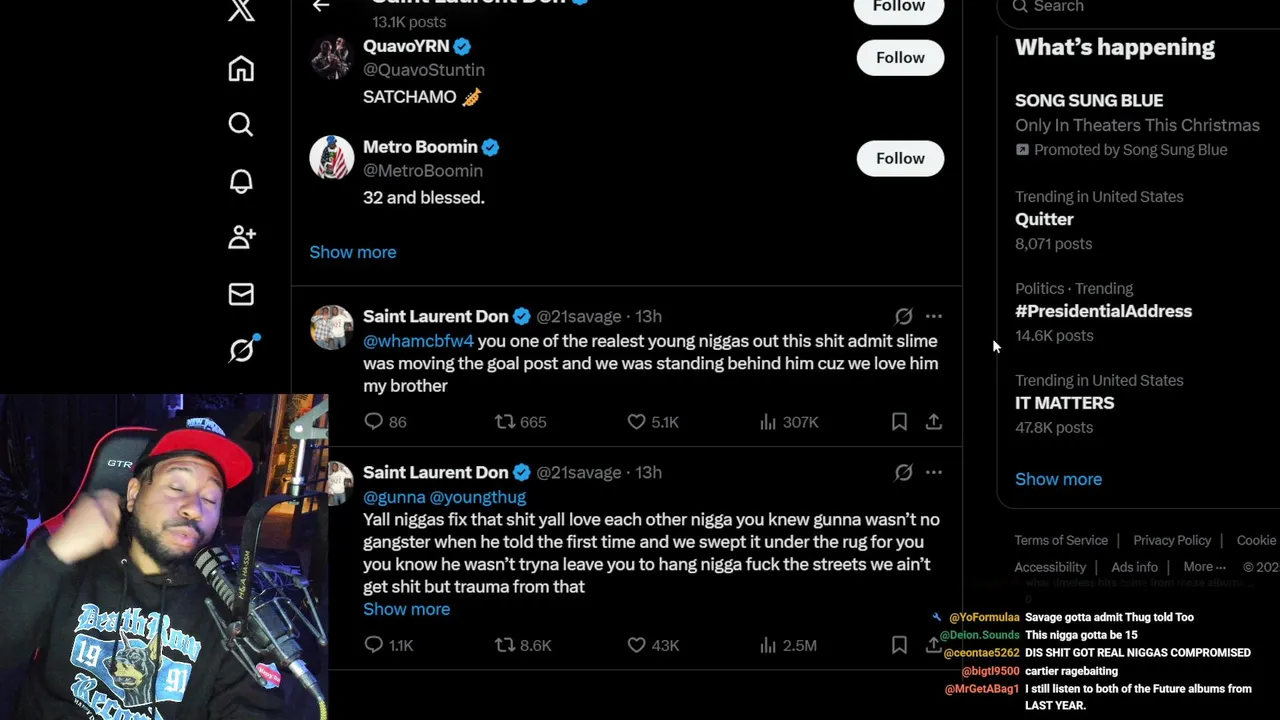Open the @gunna mention link
1280x720 pixels.
[x=393, y=497]
